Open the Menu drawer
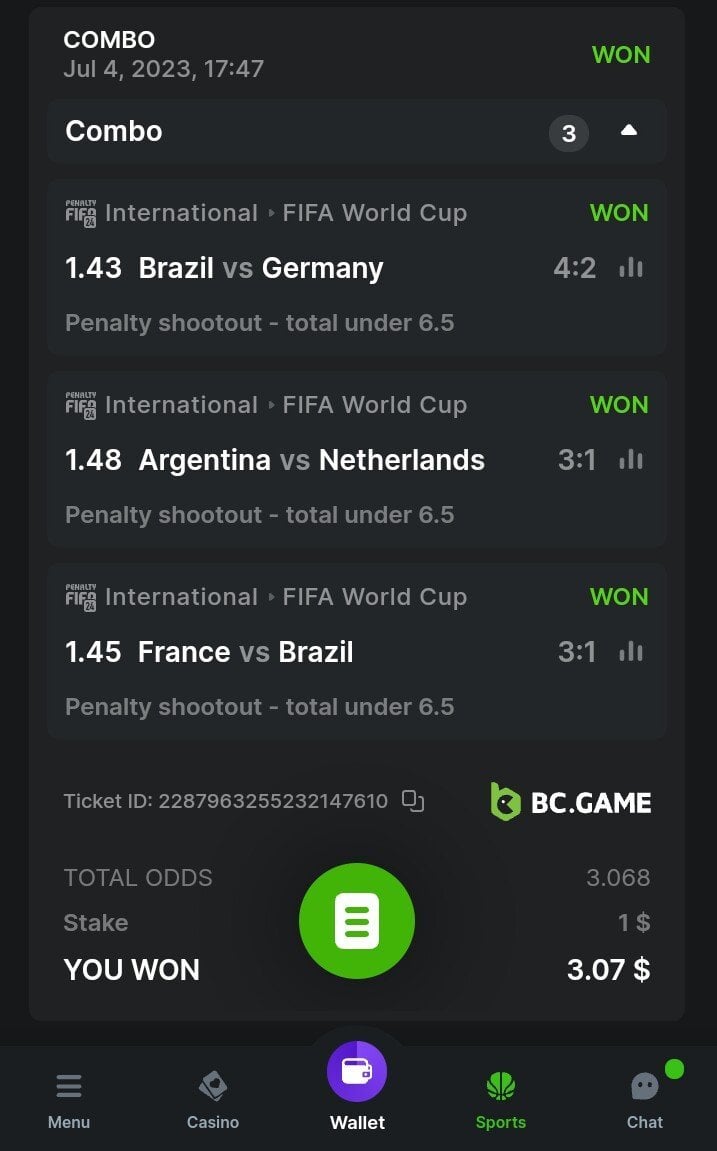This screenshot has height=1151, width=717. [69, 1100]
